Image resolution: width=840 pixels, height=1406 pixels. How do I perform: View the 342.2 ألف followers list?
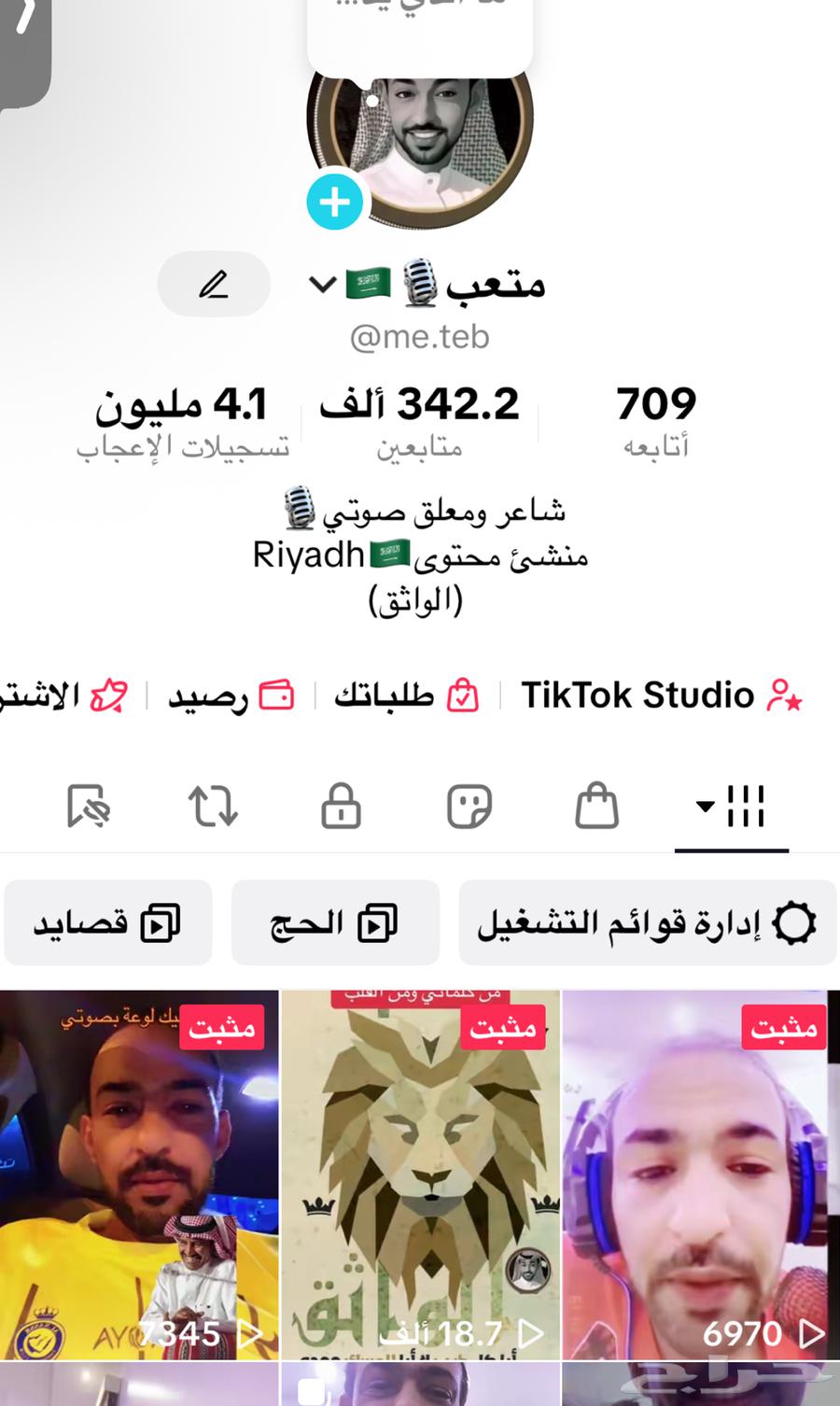(x=419, y=420)
